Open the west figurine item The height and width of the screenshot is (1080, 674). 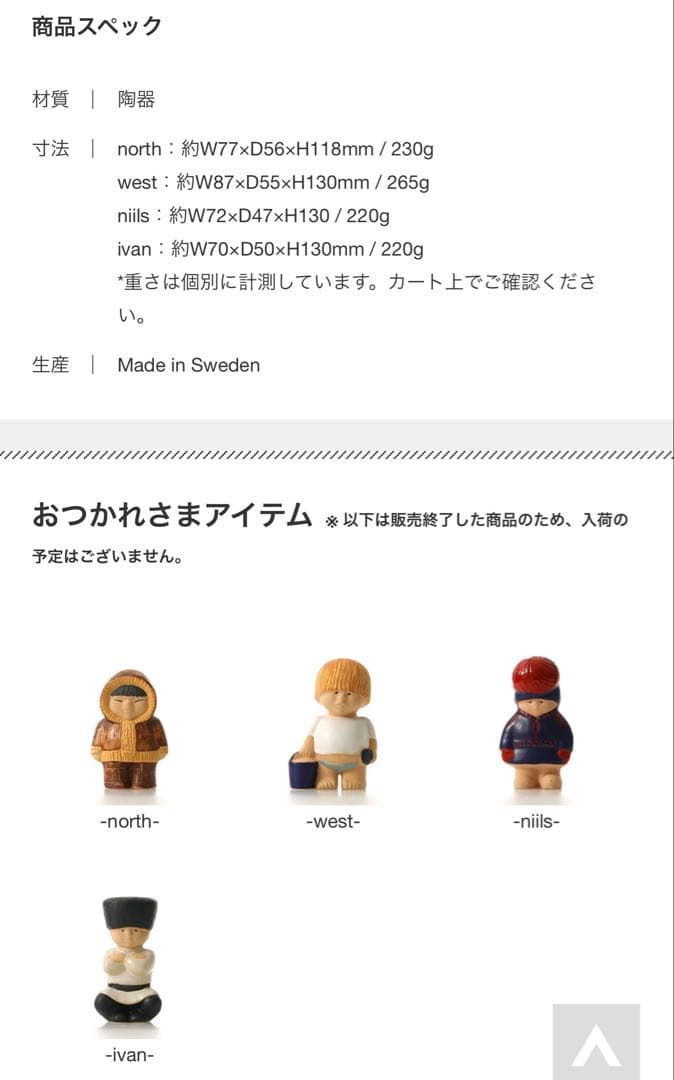(x=334, y=728)
